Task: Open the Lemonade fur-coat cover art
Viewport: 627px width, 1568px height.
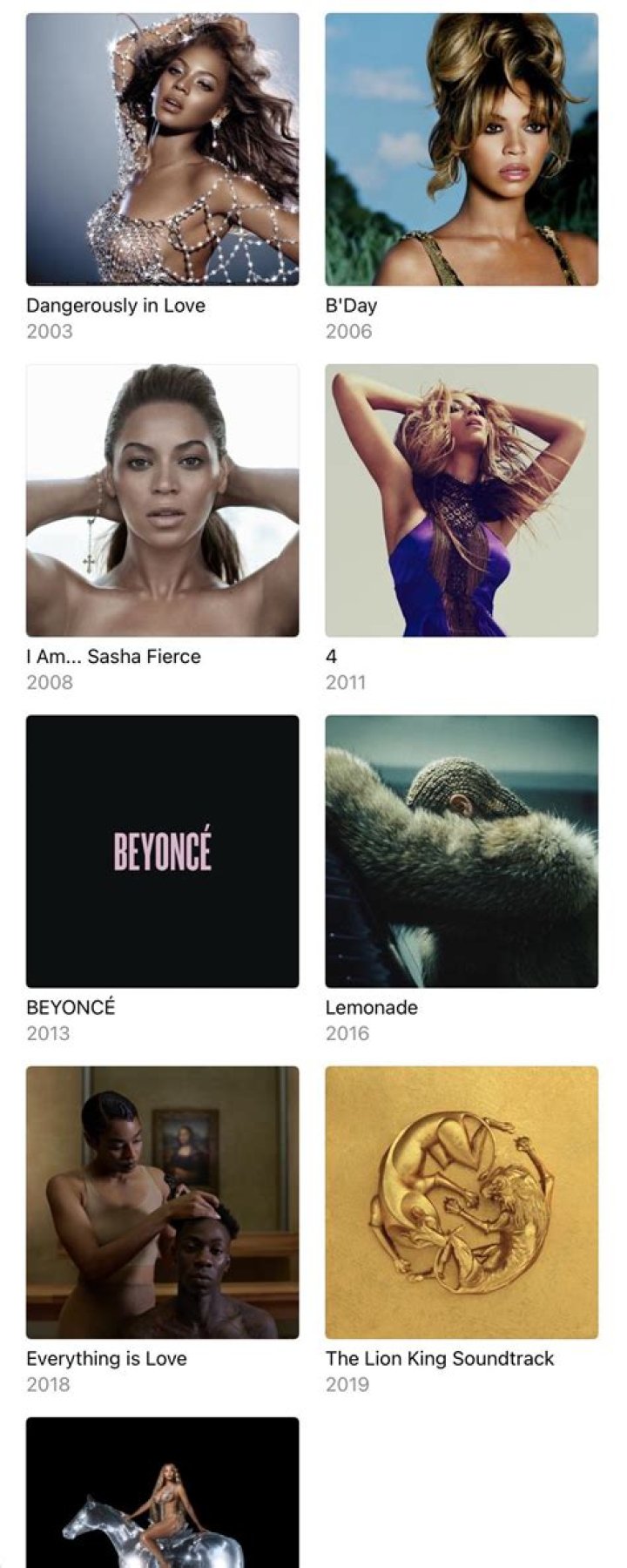Action: [x=462, y=854]
